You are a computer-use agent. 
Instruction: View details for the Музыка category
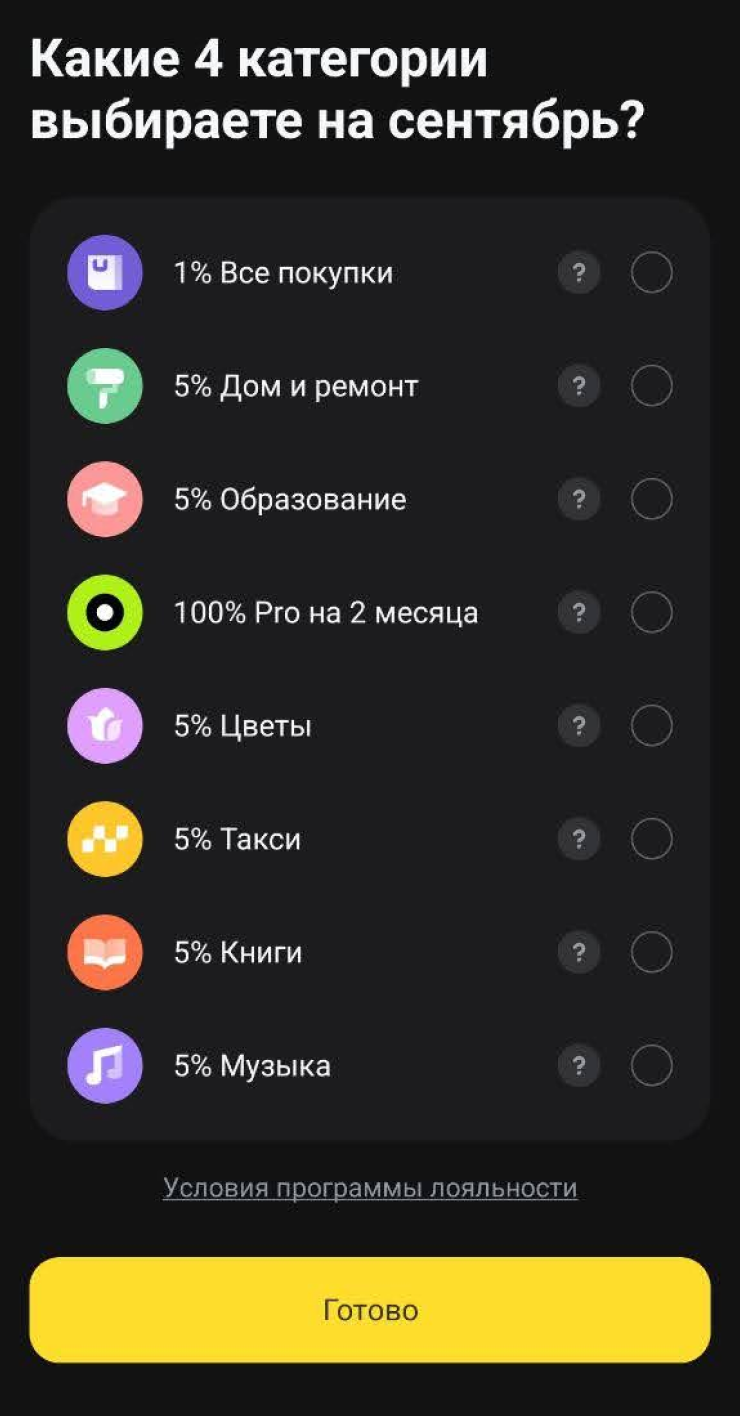point(579,1065)
